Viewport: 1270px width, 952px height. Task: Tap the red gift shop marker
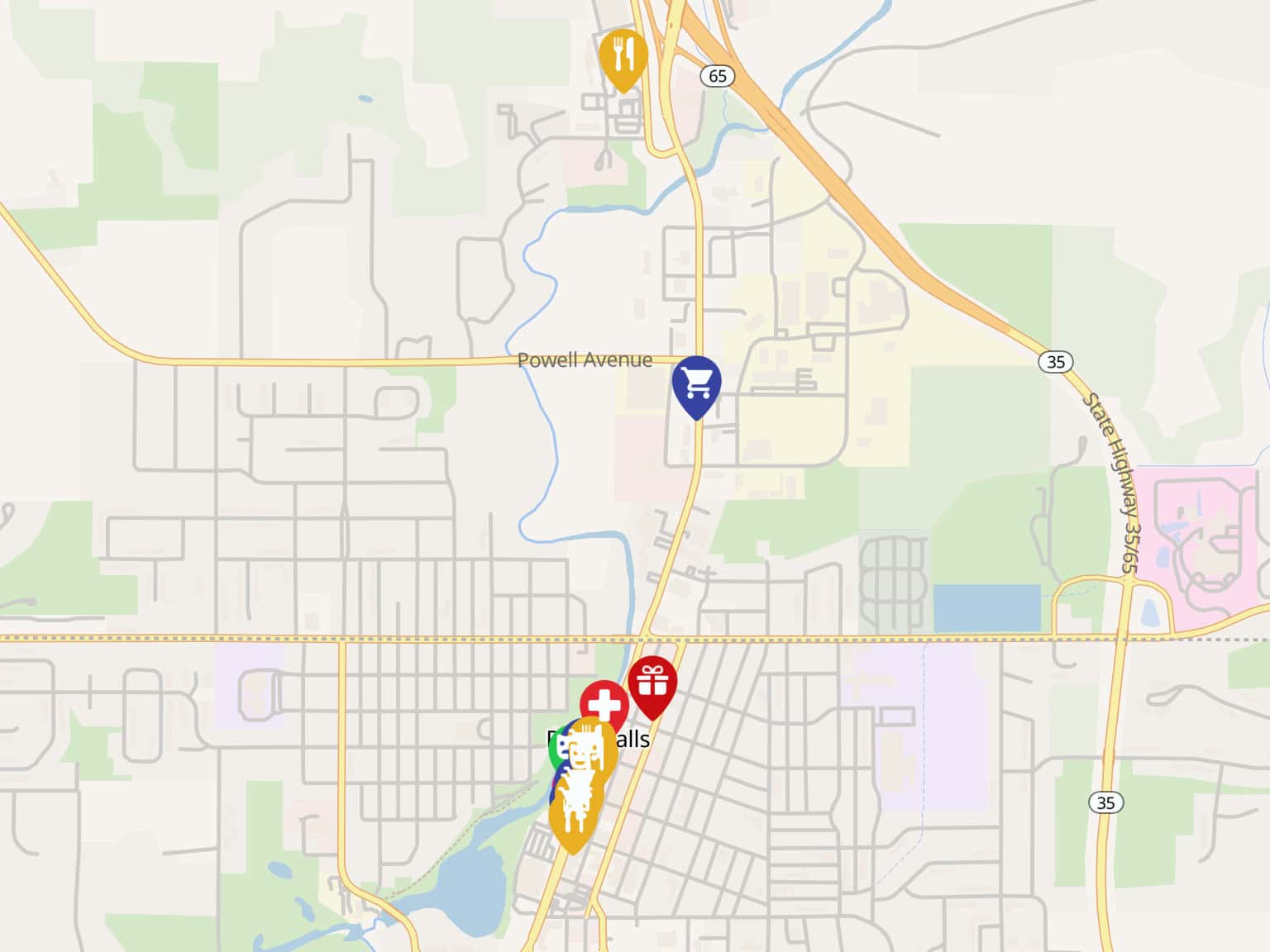pos(652,683)
